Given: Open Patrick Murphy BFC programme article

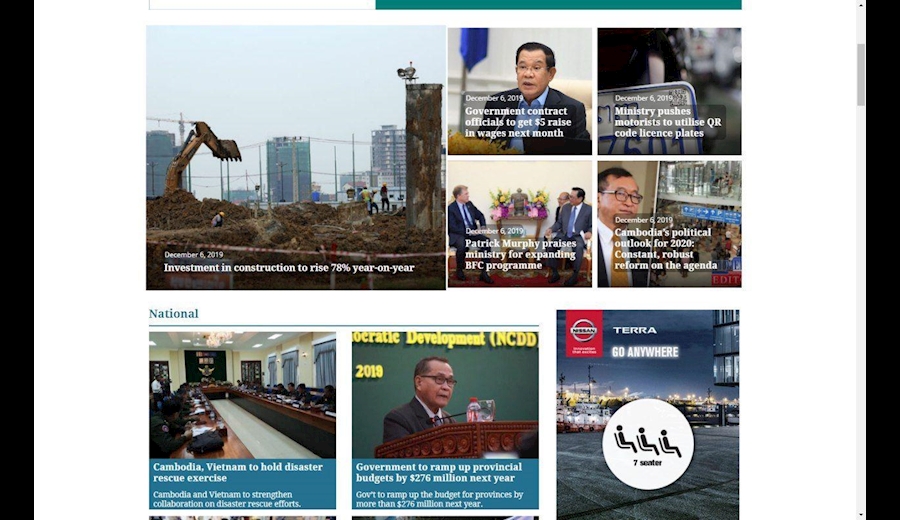Looking at the screenshot, I should [520, 254].
